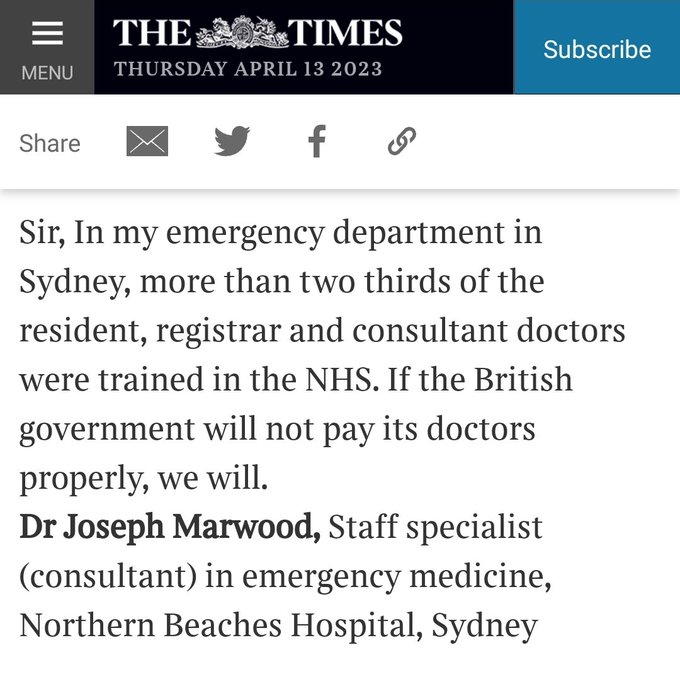Tap the blue Subscribe button
The image size is (680, 679).
tap(596, 48)
